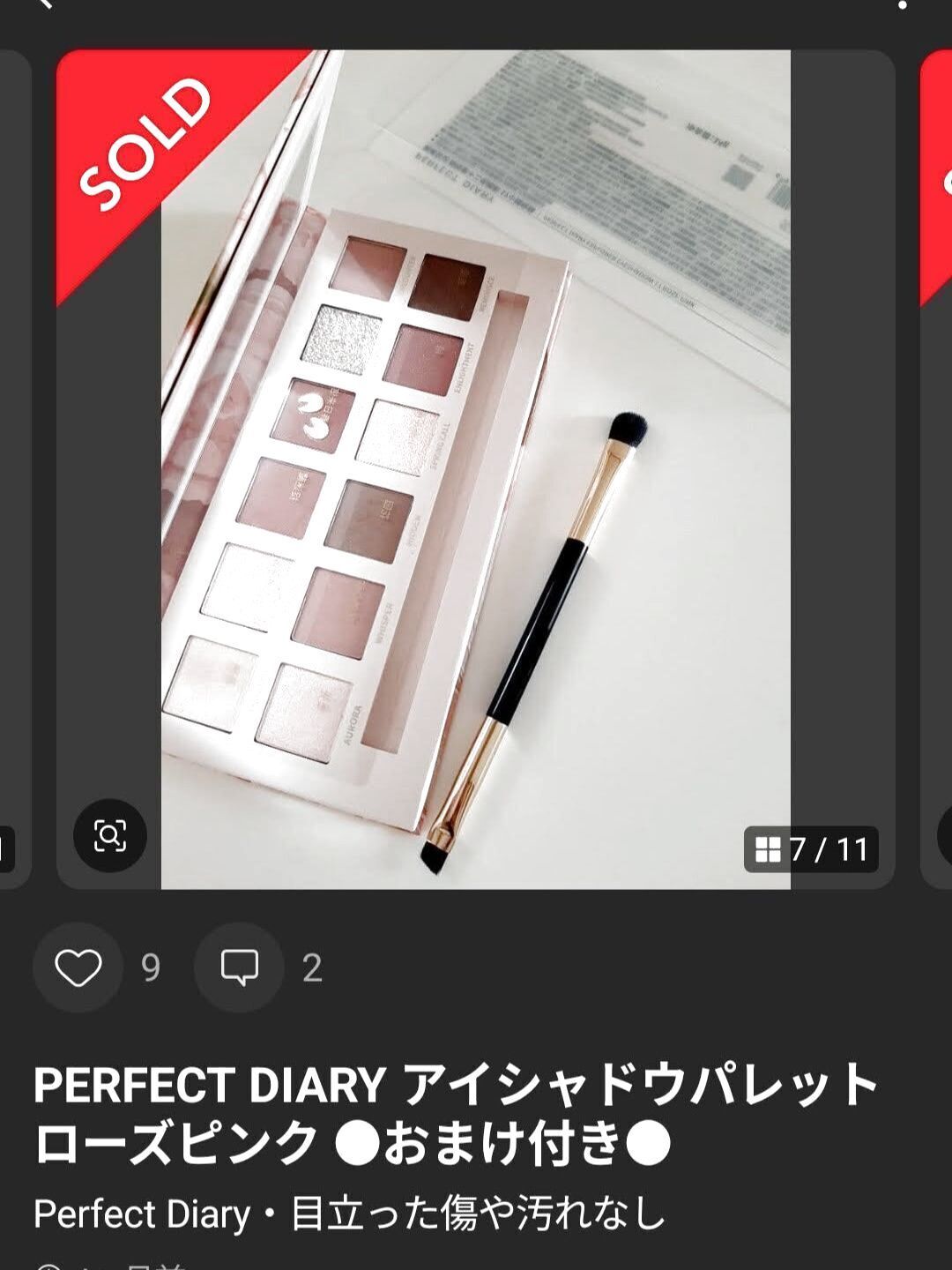Toggle like on this eyeshadow palette listing

click(x=79, y=968)
